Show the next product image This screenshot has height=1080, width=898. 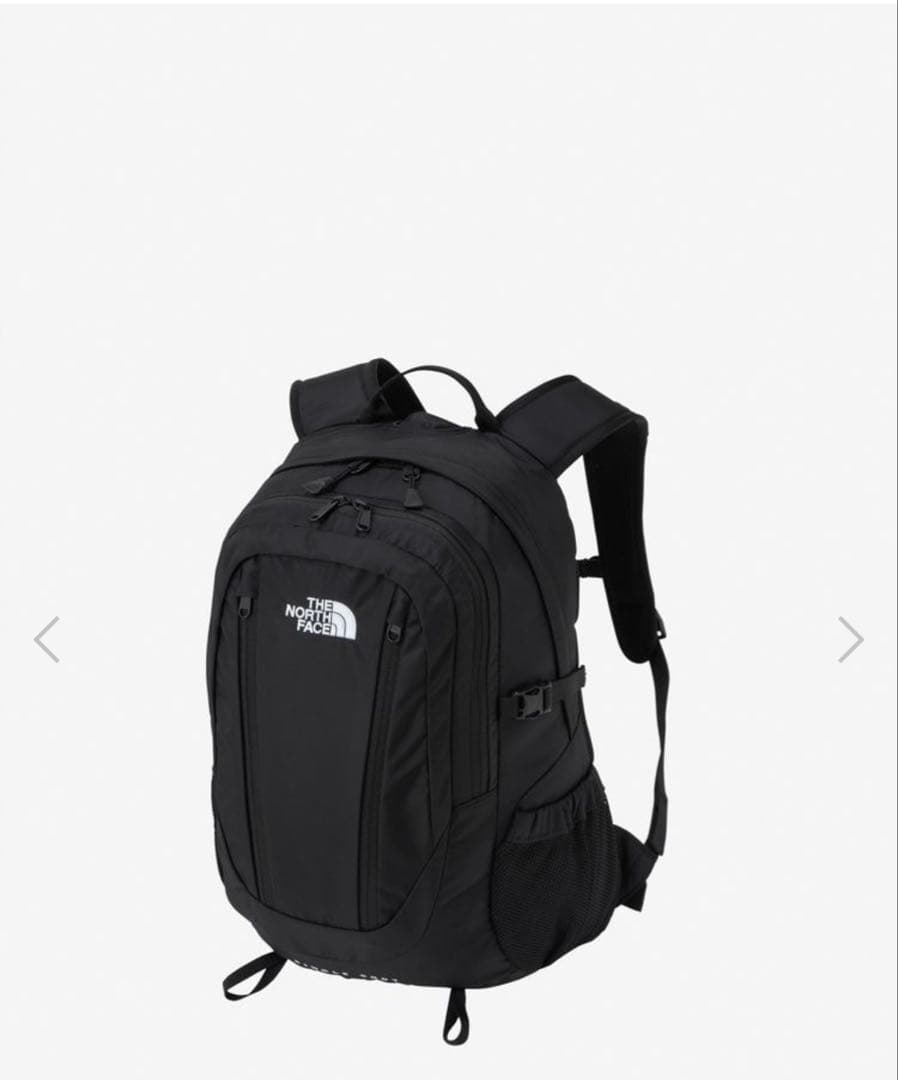(x=850, y=640)
